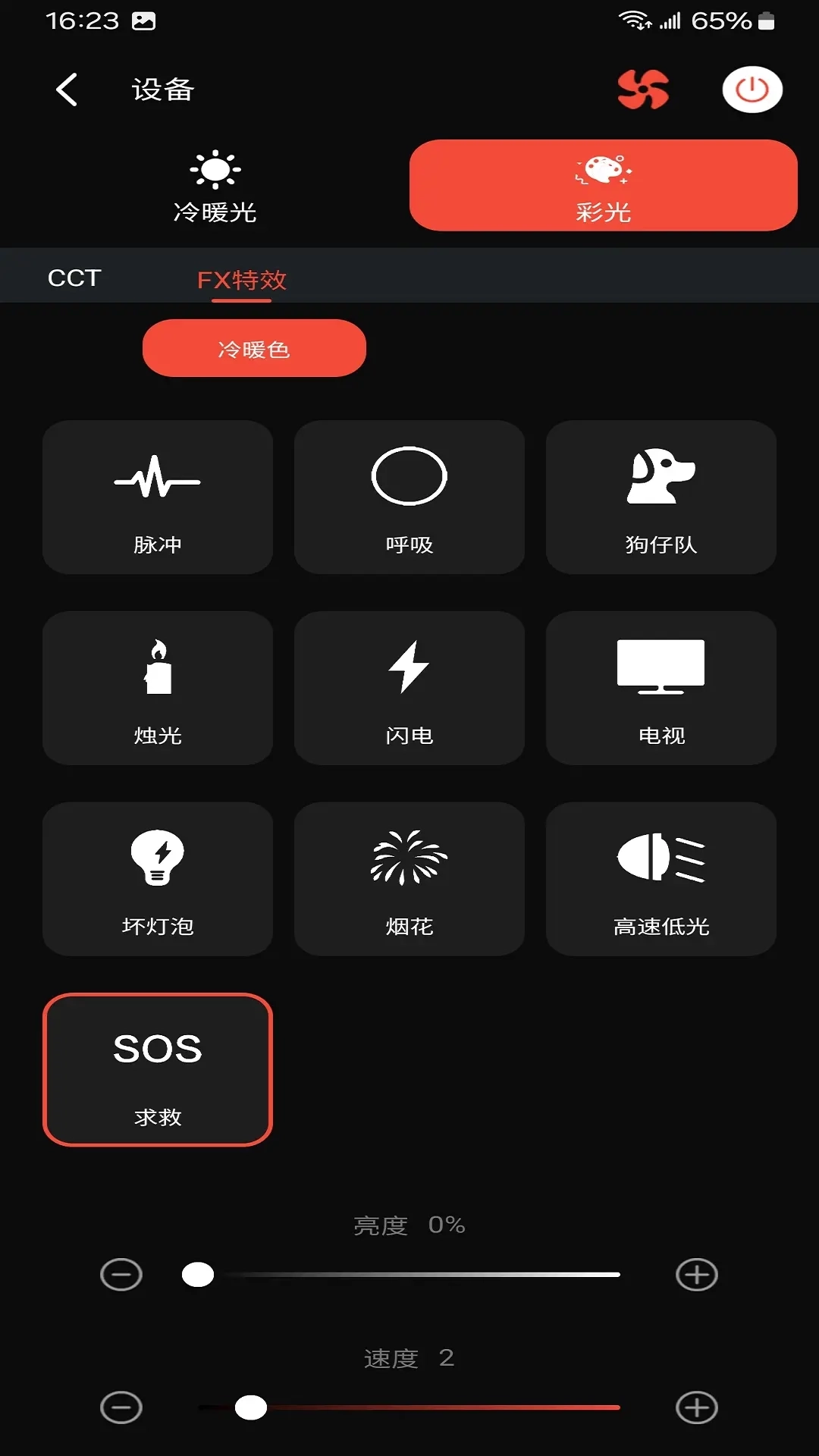Enable the 闪电 lightning effect
Image resolution: width=819 pixels, height=1456 pixels.
click(x=409, y=688)
